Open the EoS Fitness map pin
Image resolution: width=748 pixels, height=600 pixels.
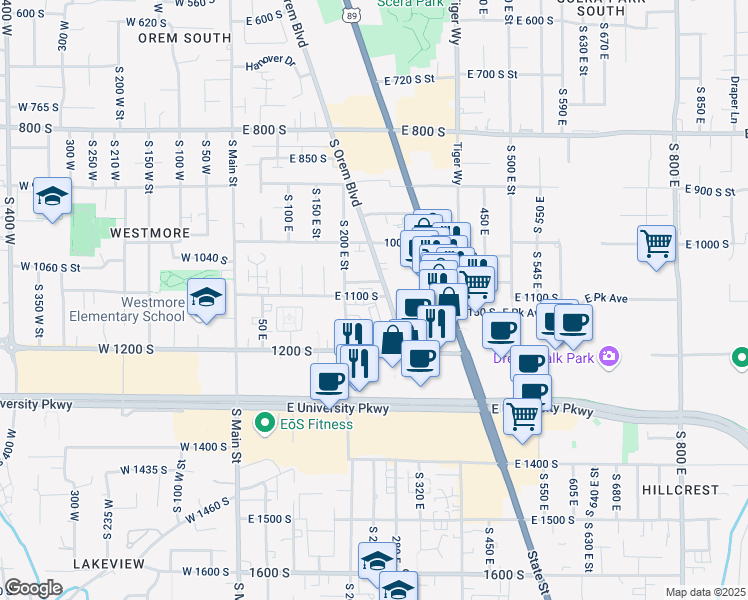[265, 423]
